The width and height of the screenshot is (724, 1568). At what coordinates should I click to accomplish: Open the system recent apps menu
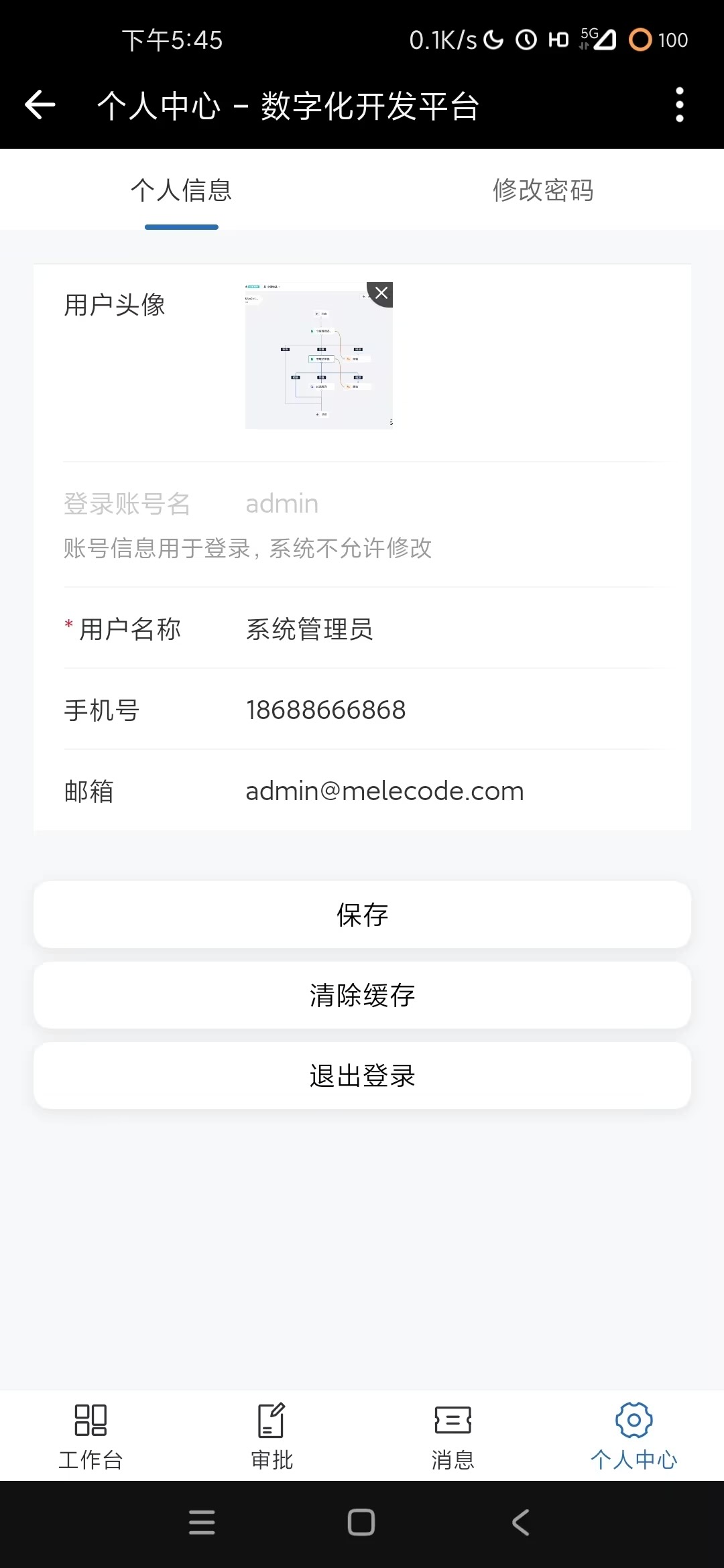(x=202, y=1522)
